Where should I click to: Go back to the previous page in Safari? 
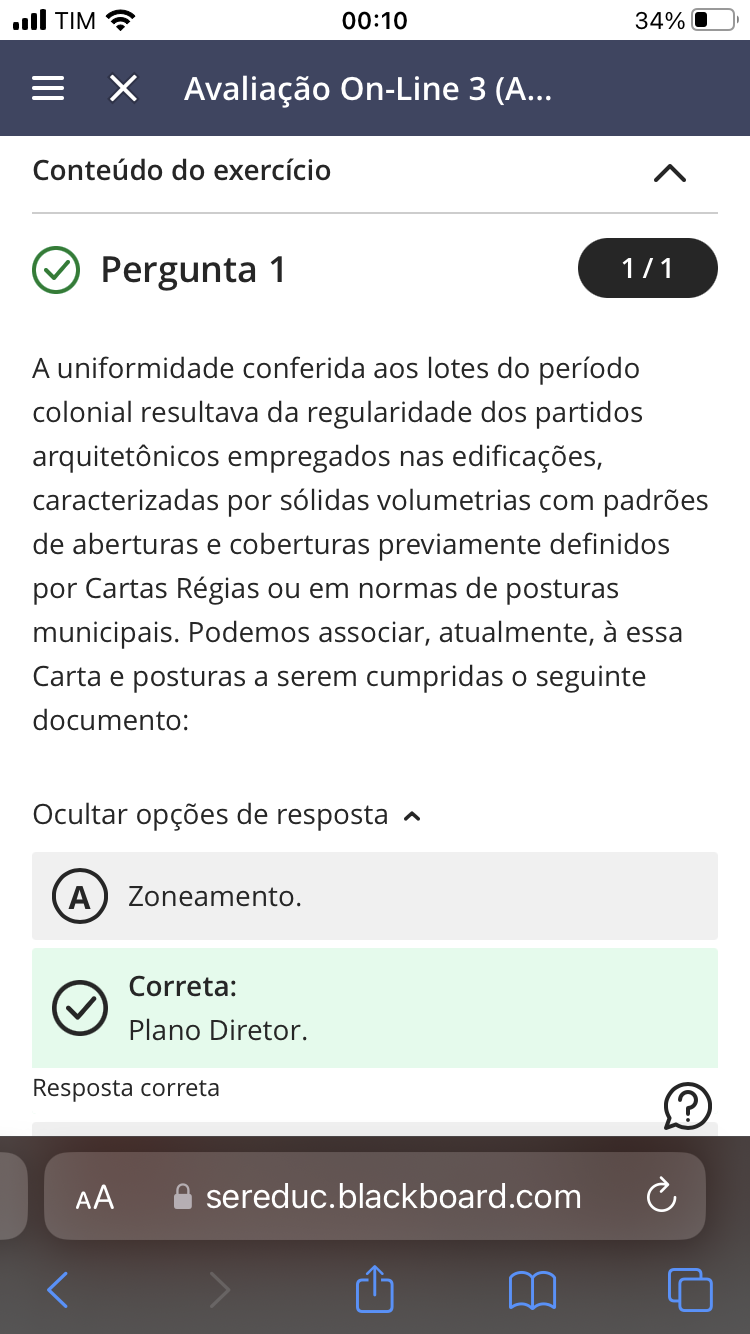click(58, 1290)
